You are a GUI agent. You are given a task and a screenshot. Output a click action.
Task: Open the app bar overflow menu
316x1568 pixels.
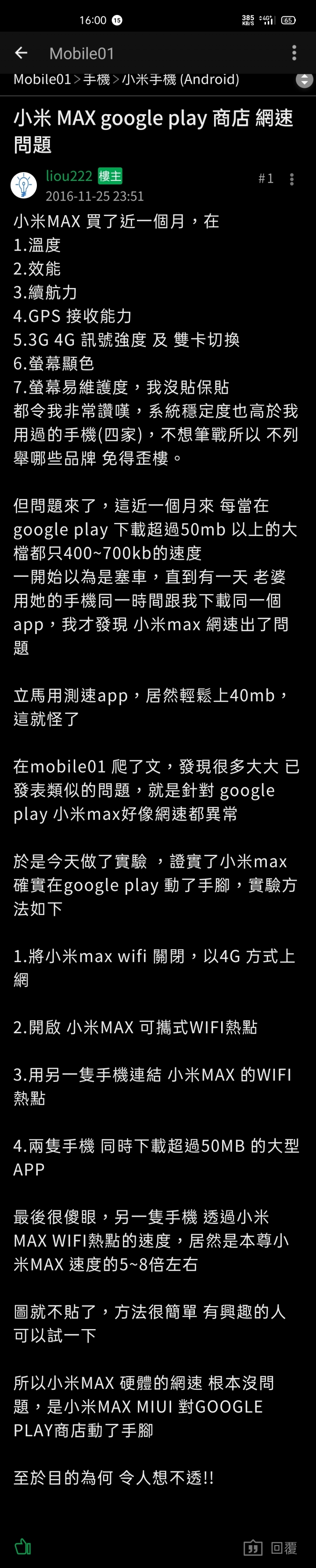(294, 53)
